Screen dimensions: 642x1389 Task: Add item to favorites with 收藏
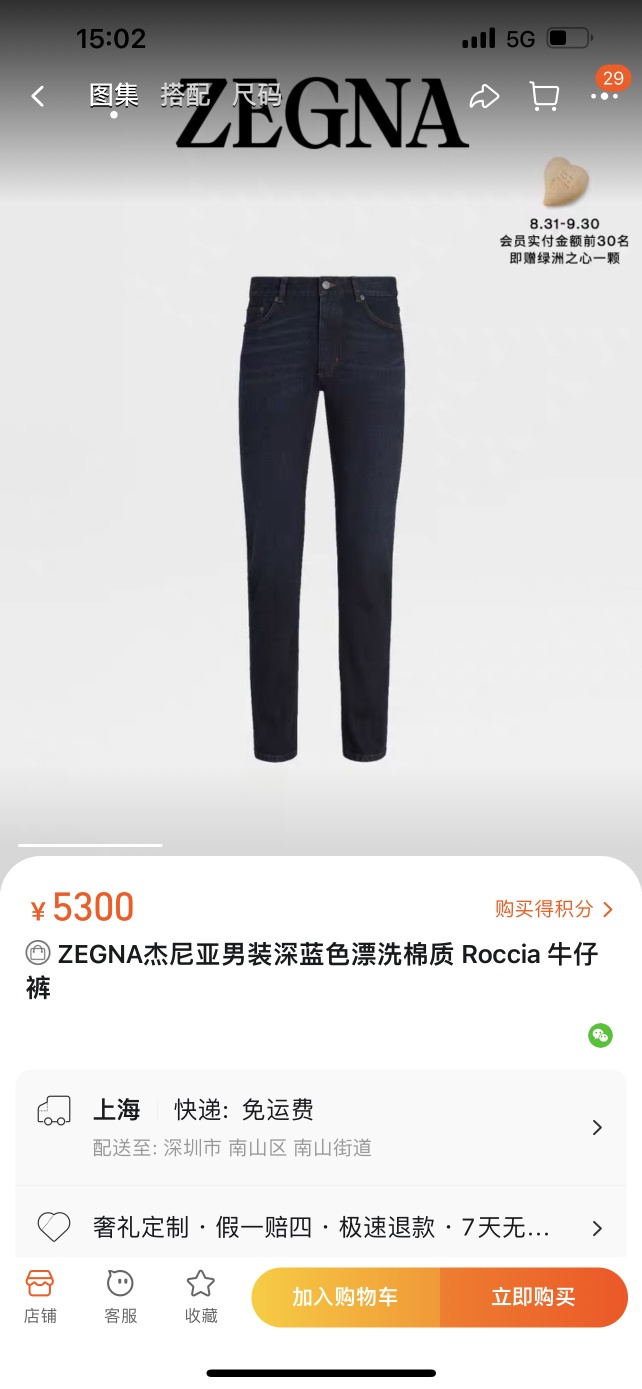click(201, 1296)
